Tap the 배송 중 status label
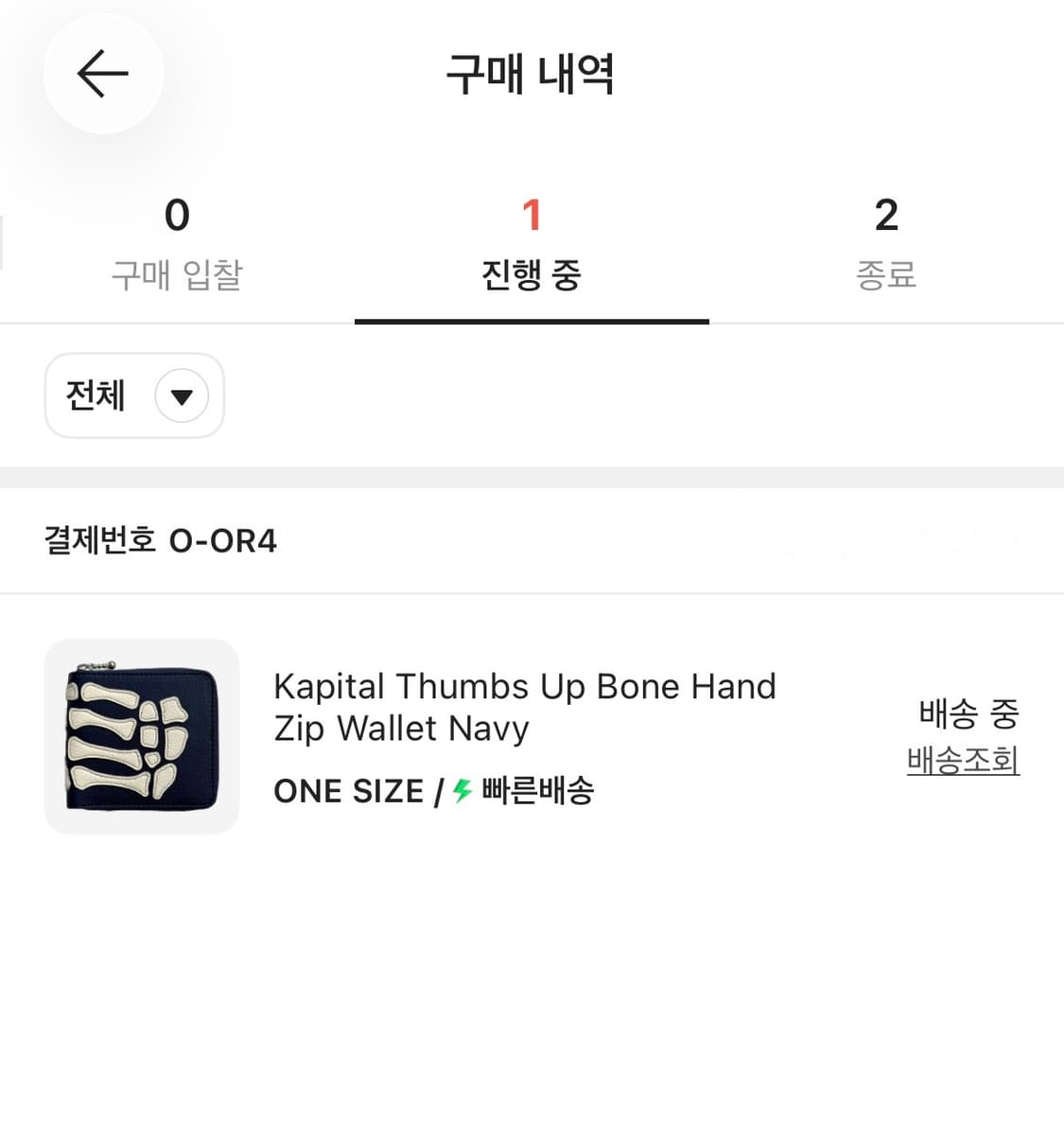This screenshot has height=1125, width=1064. 967,714
